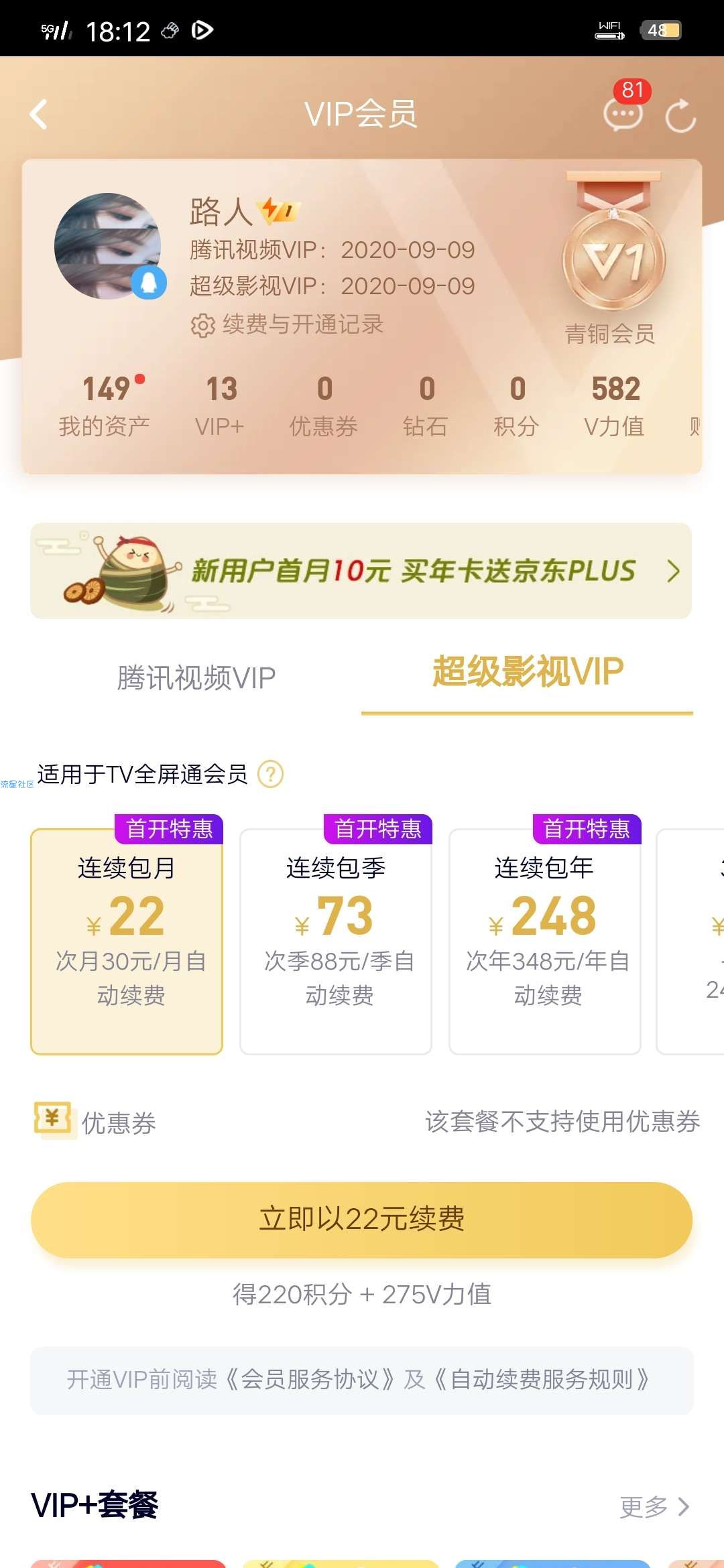Tap the help icon beside 适用于TV全屏通会员
This screenshot has width=724, height=1568.
point(271,775)
